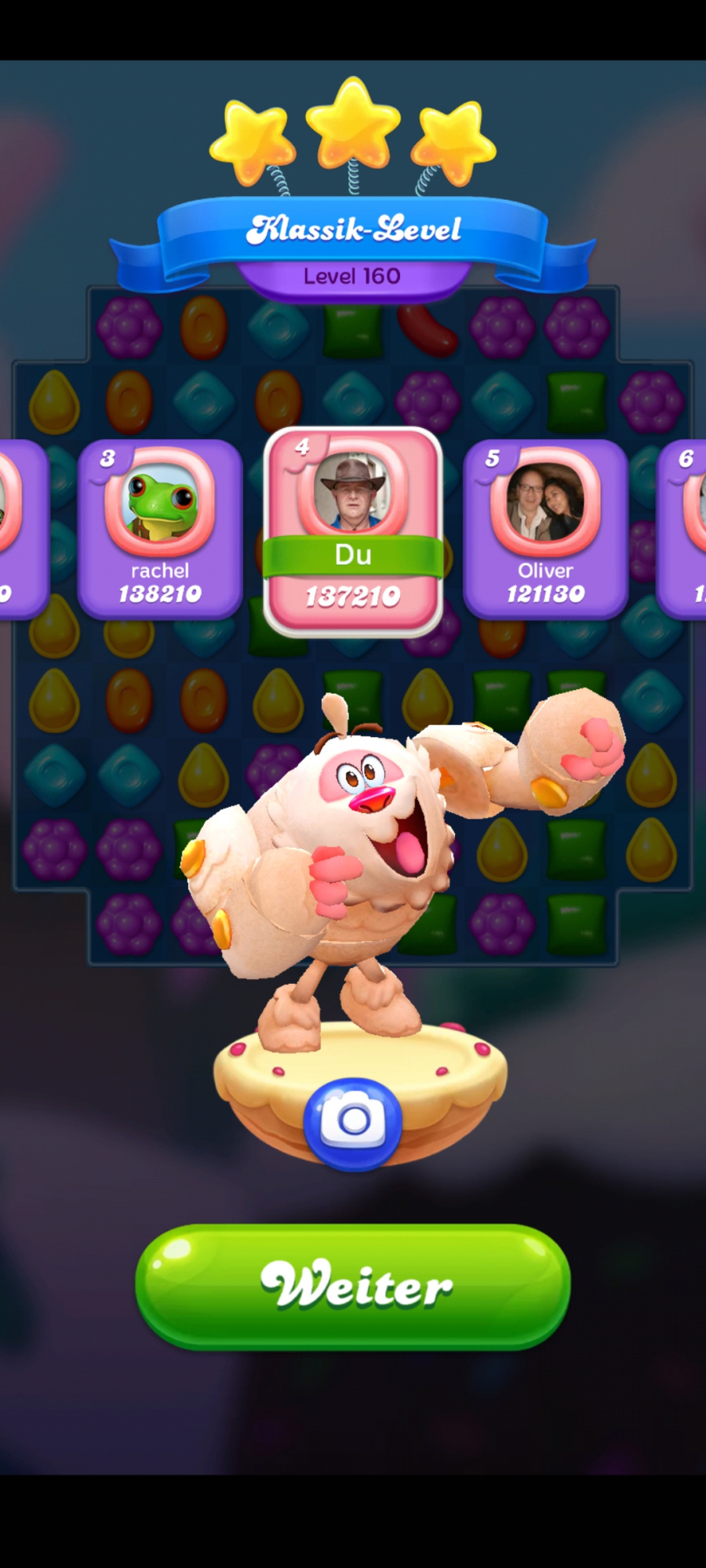Select Oliver's leaderboard card
The width and height of the screenshot is (706, 1568).
(545, 529)
